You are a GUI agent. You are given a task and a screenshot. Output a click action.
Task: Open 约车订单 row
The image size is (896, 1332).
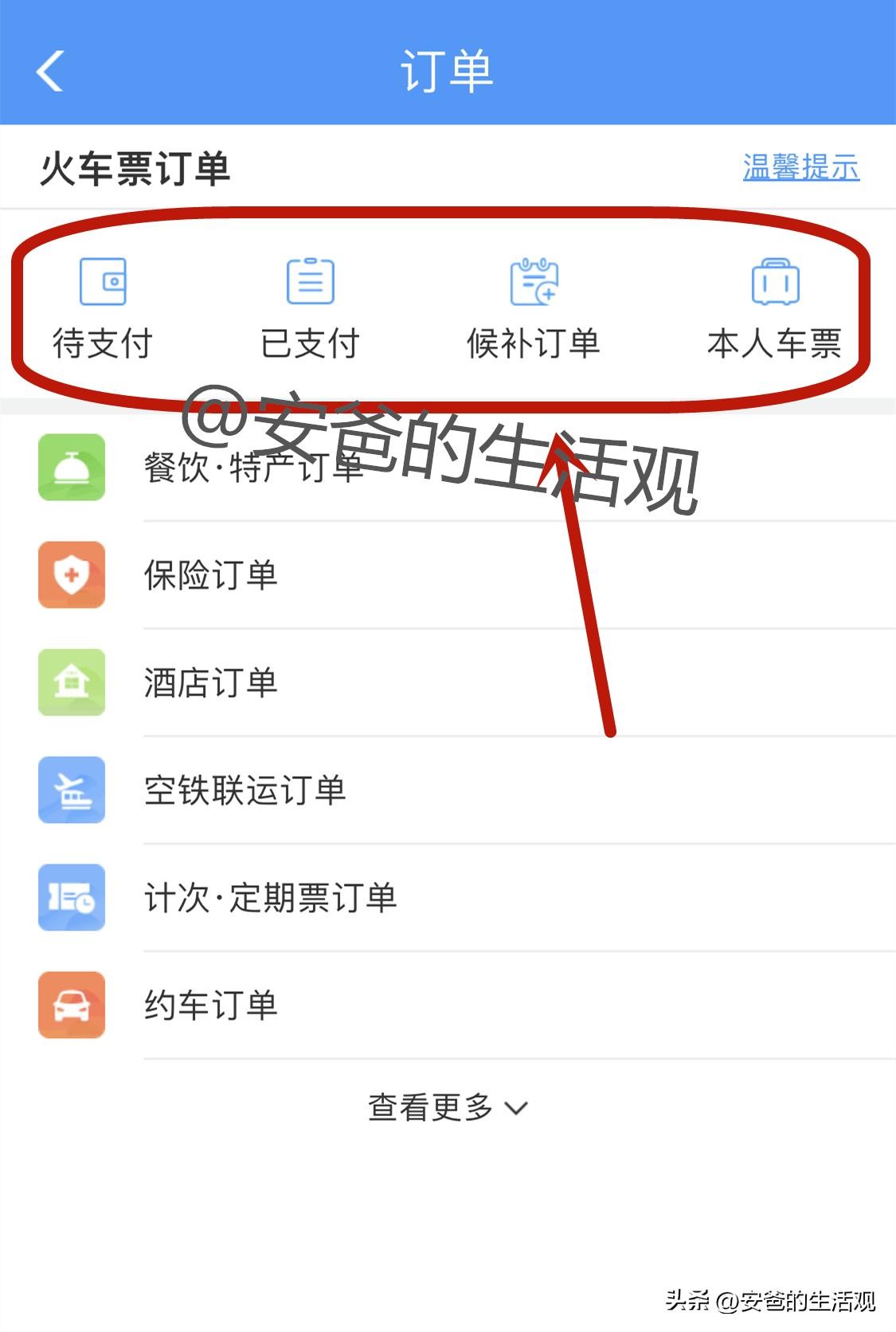coord(210,1005)
